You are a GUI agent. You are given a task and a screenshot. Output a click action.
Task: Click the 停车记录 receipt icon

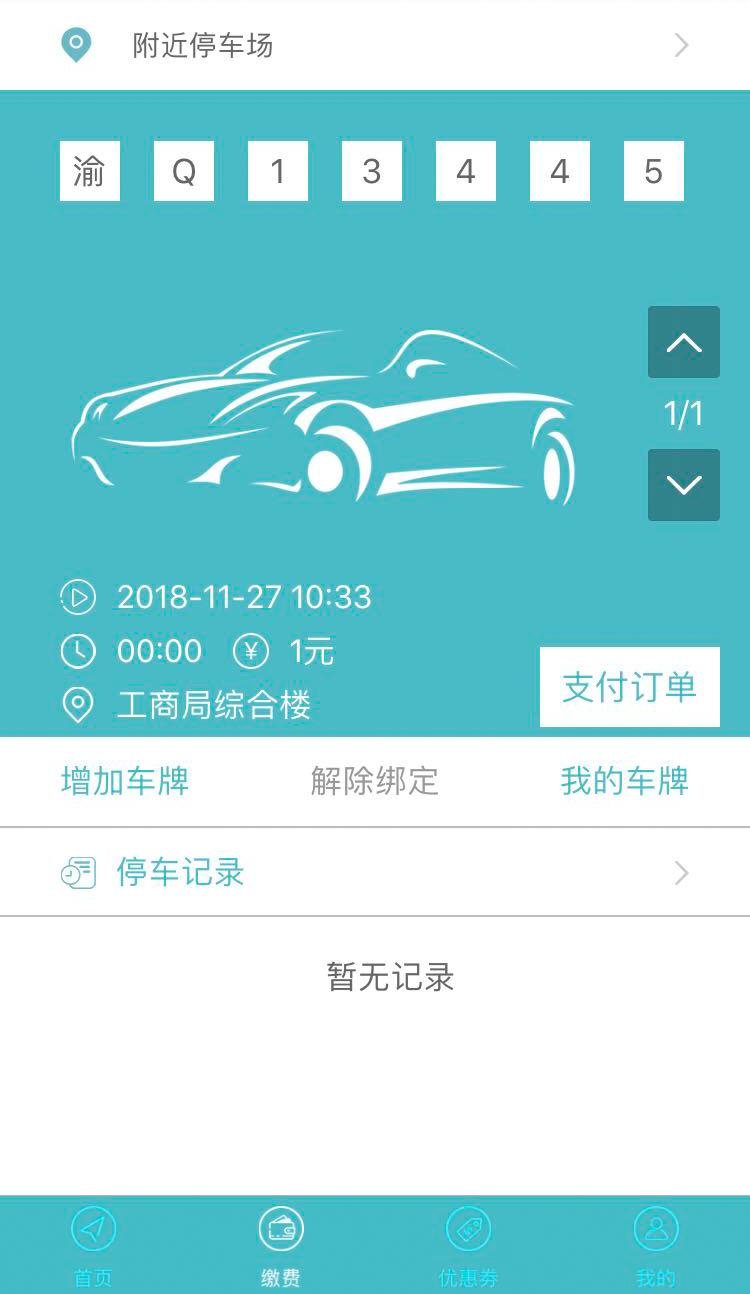coord(80,871)
